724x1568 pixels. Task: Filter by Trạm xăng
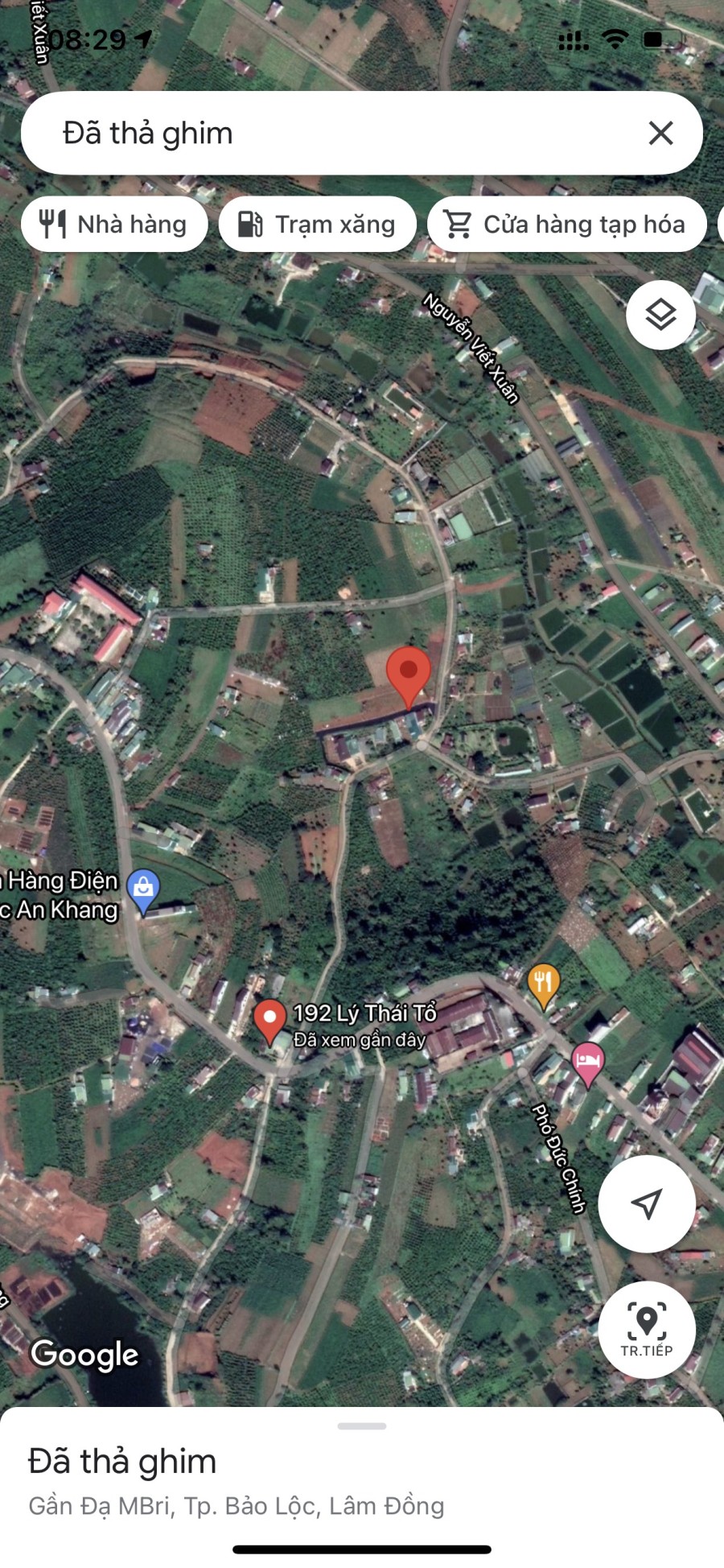318,225
